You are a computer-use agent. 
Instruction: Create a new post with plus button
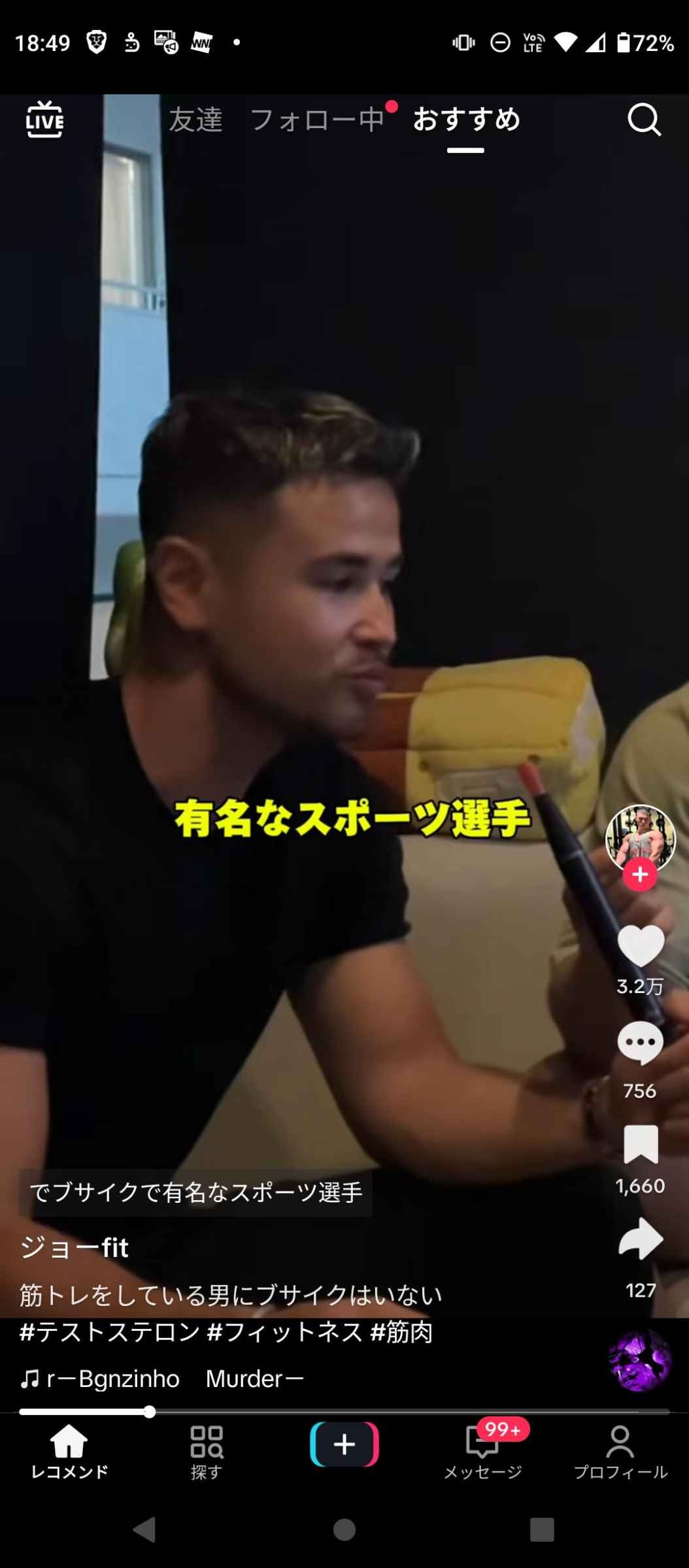tap(344, 1445)
